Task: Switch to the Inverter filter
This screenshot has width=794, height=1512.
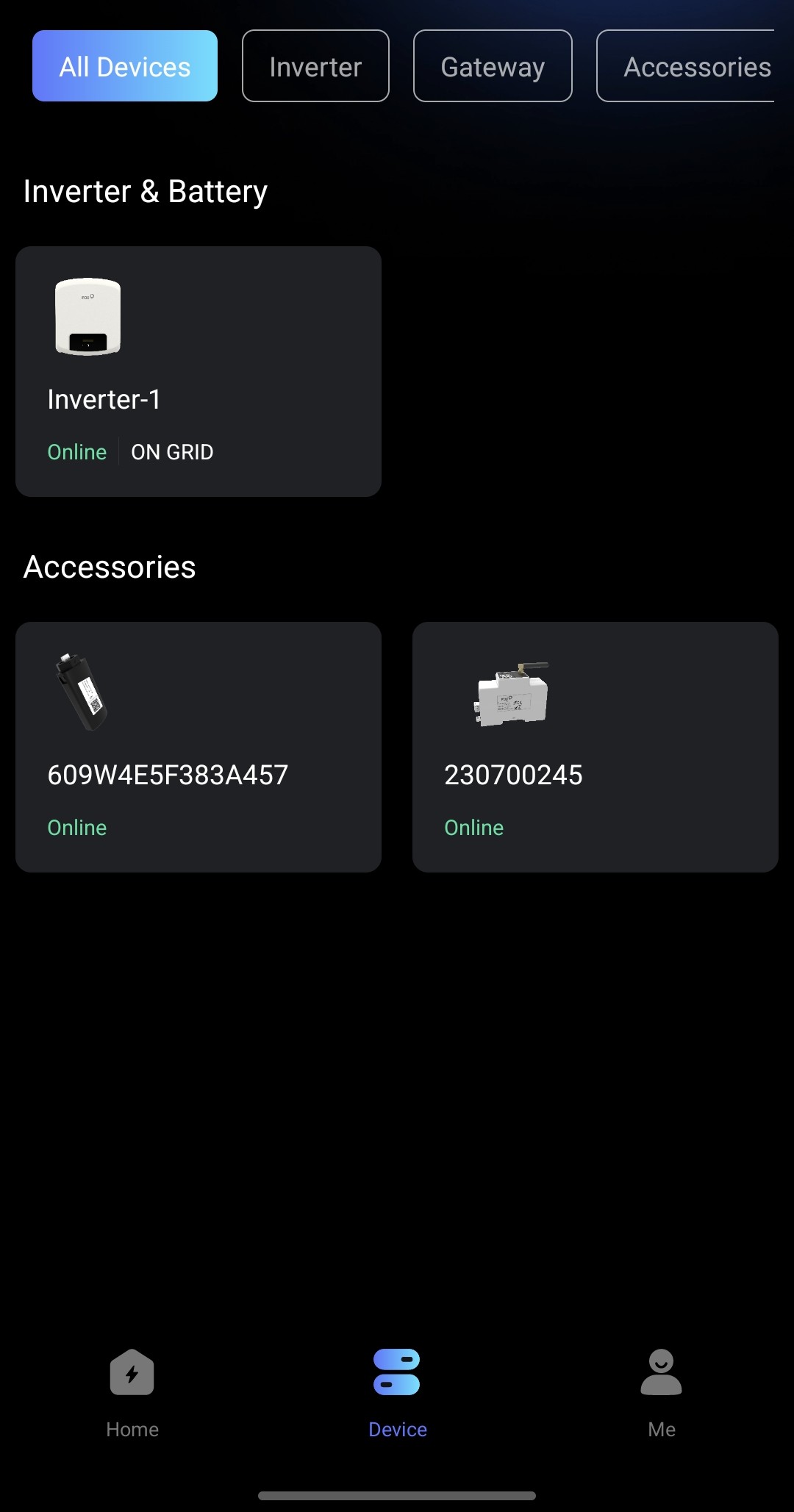Action: (x=315, y=66)
